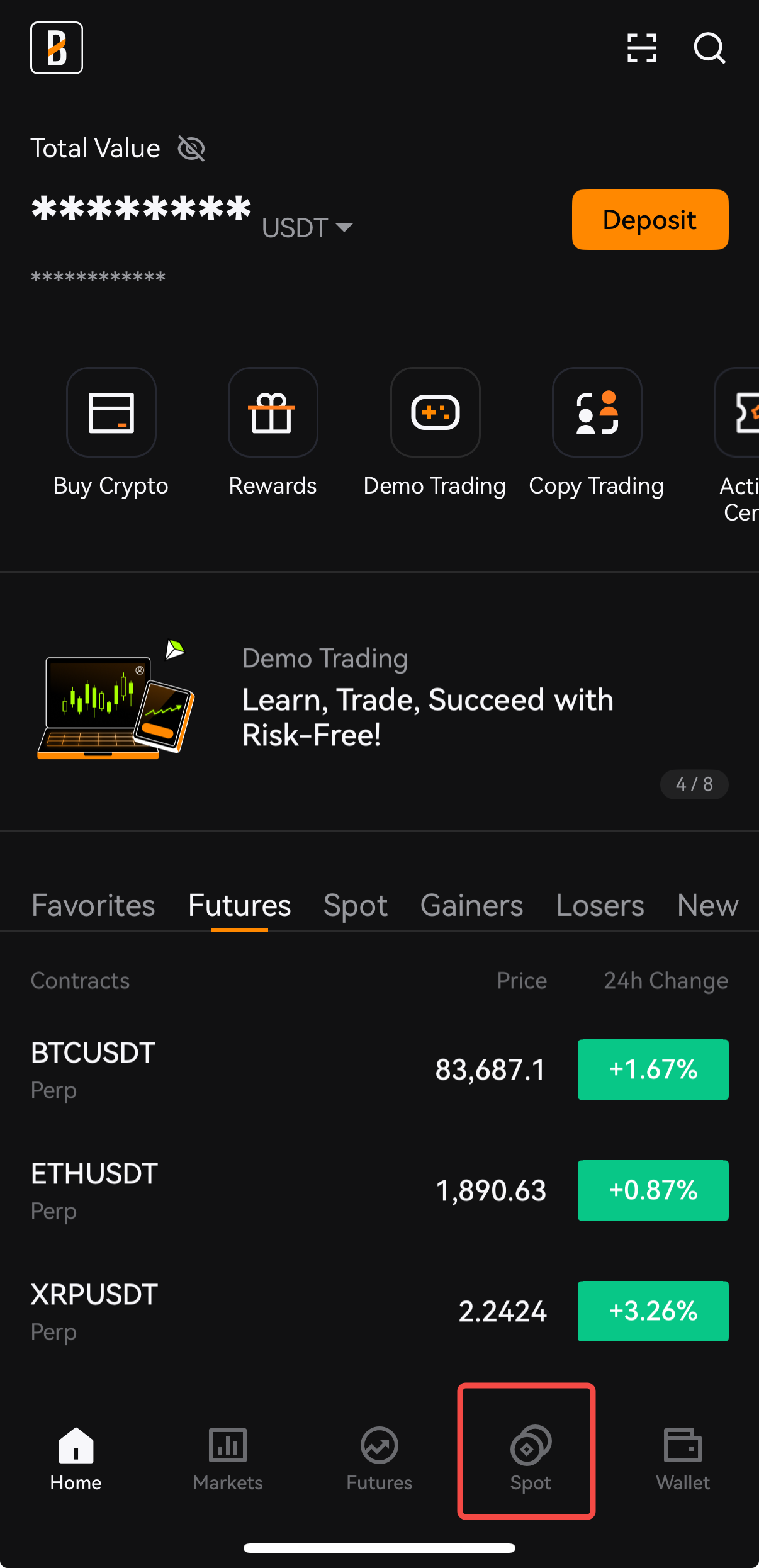Viewport: 759px width, 1568px height.
Task: Open the Rewards shortcut
Action: coord(273,434)
